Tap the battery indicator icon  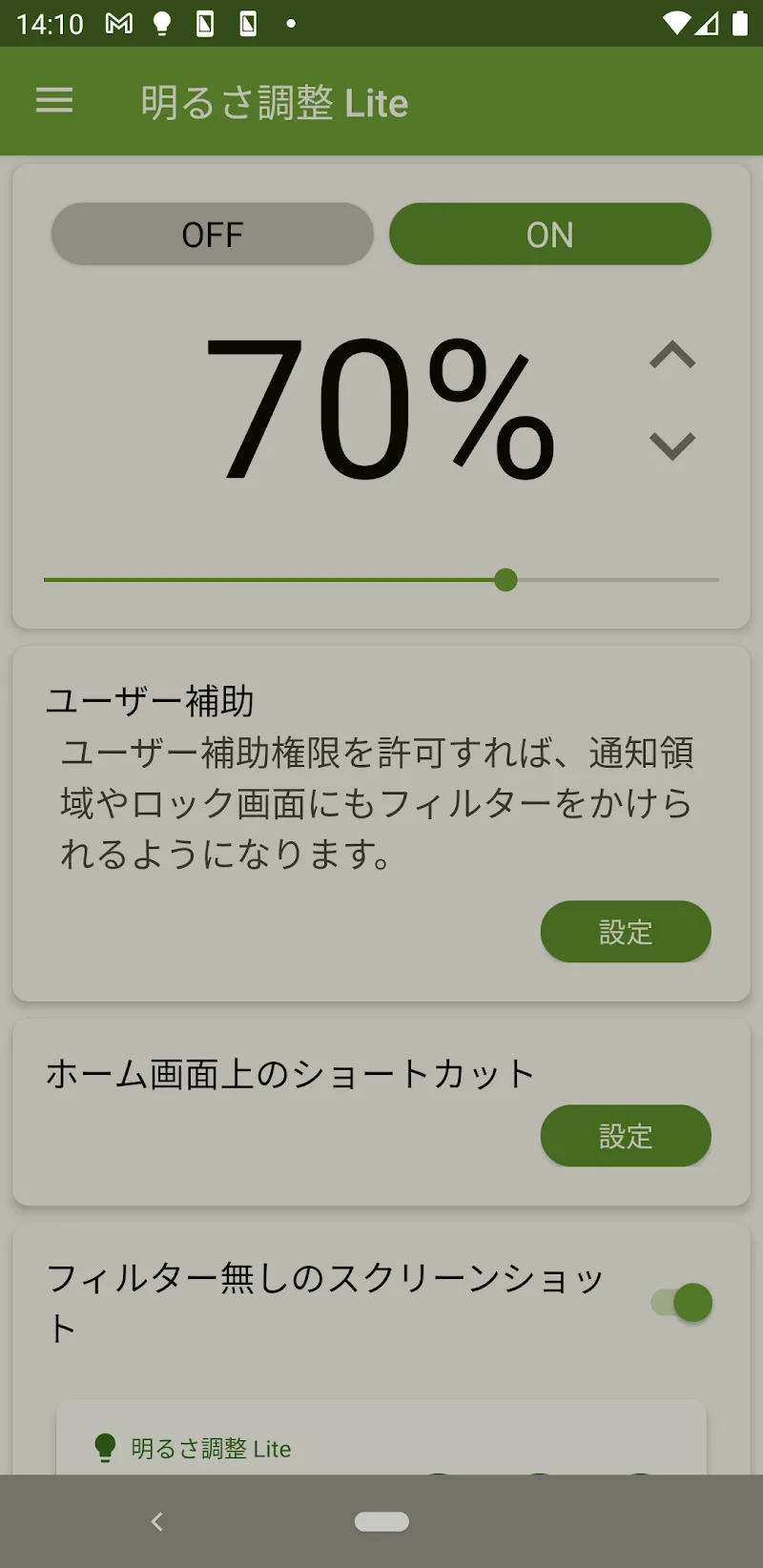tap(742, 22)
